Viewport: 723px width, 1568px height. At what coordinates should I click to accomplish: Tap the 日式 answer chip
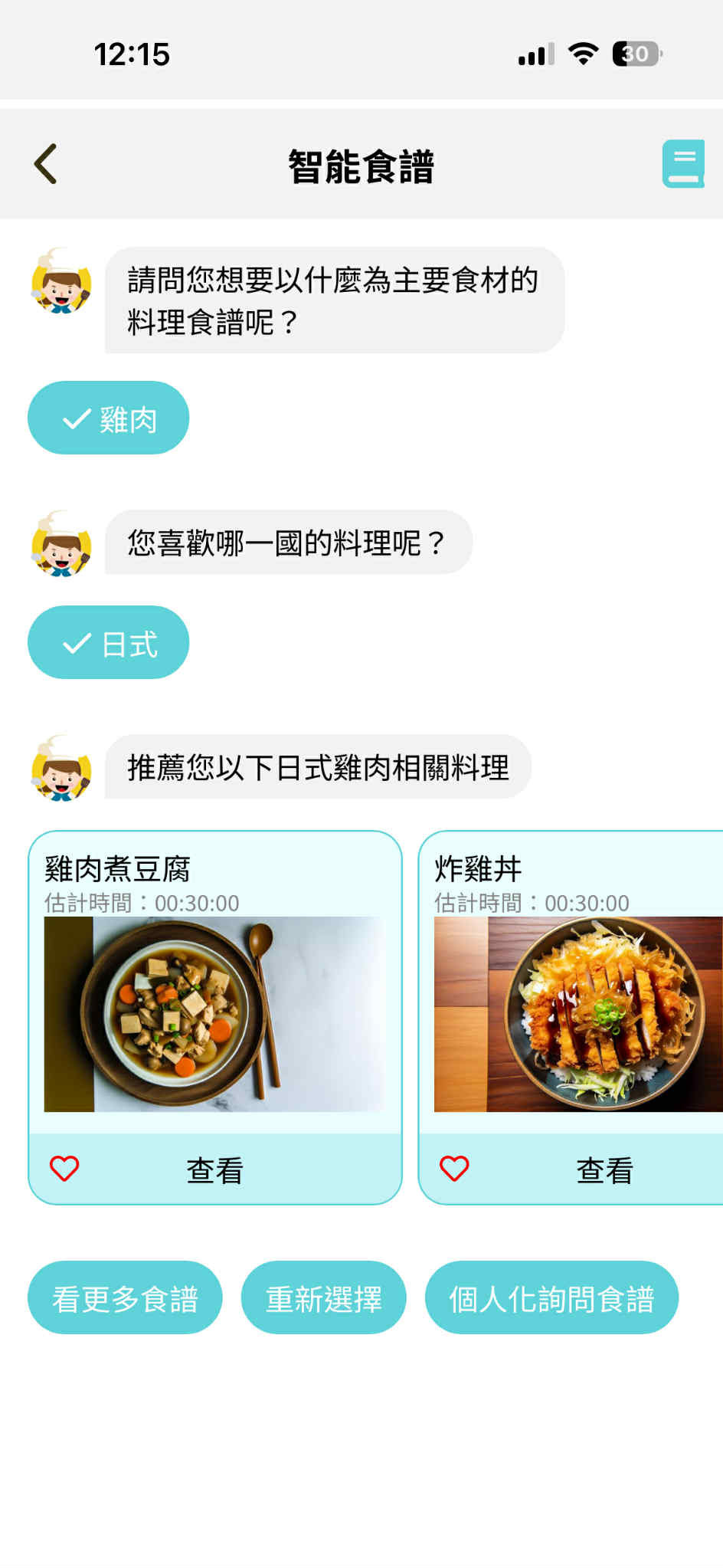pos(109,643)
